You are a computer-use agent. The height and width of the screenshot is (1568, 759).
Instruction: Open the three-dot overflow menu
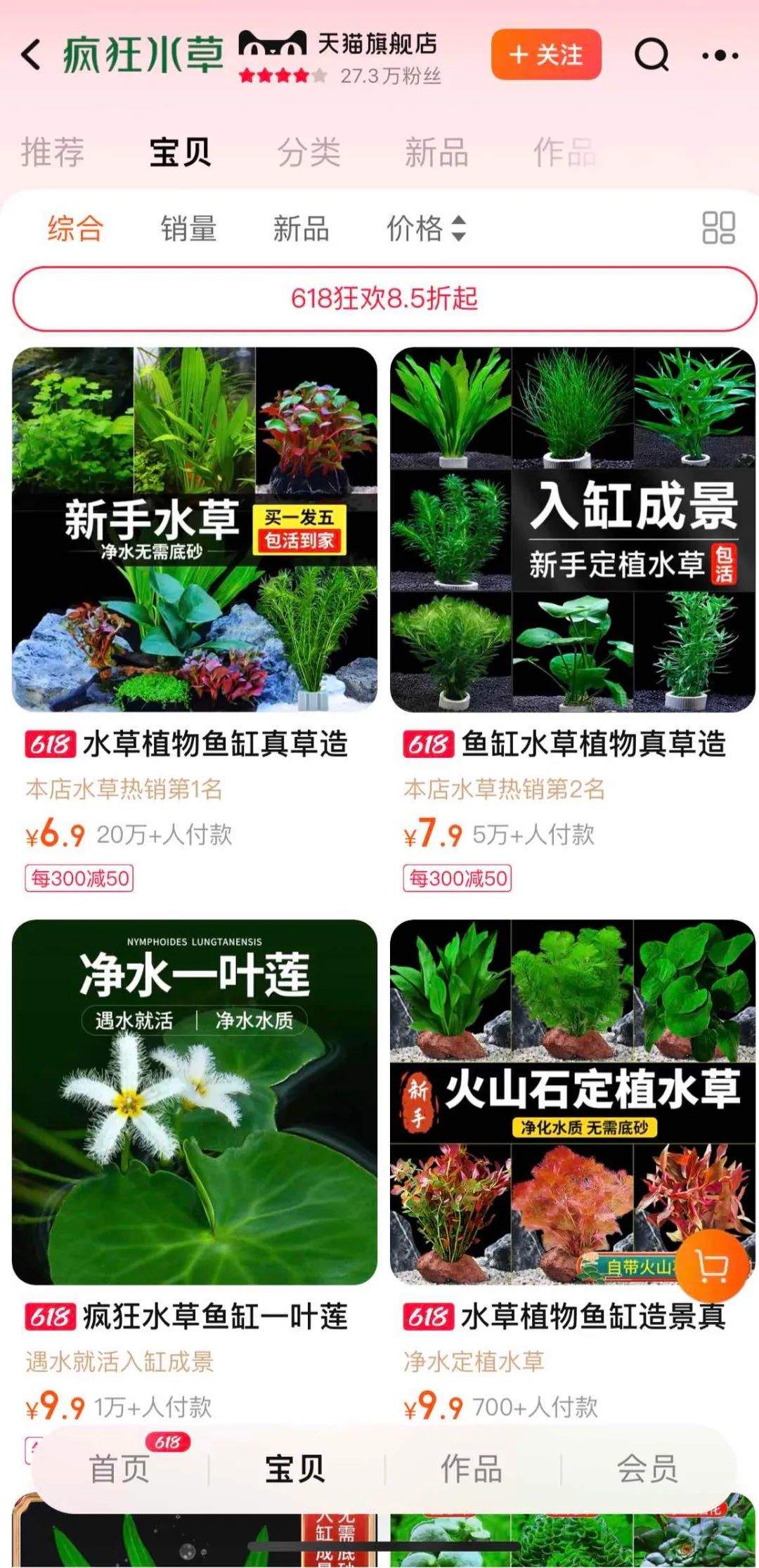click(720, 55)
